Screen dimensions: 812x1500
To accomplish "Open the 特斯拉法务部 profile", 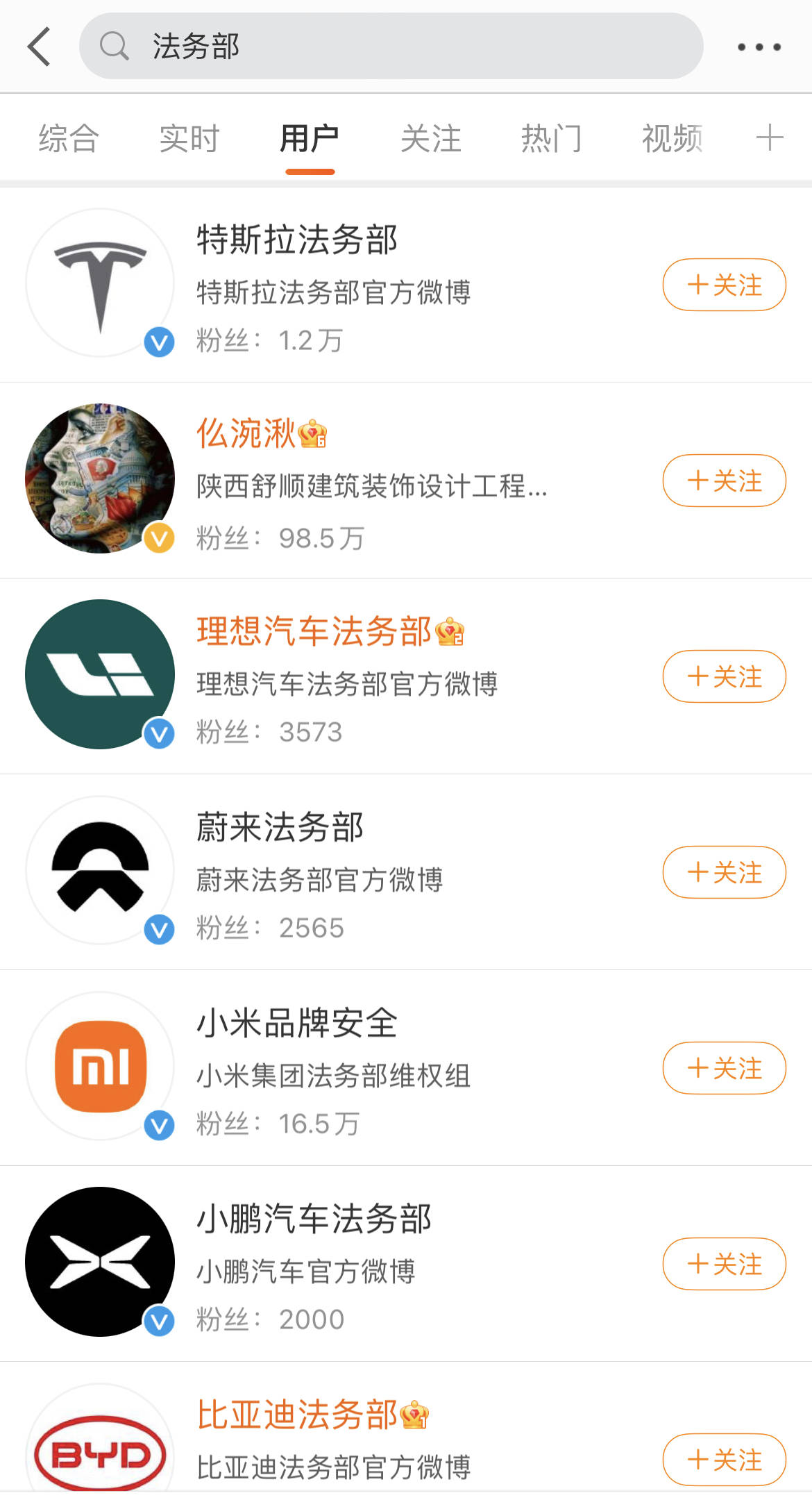I will (297, 240).
